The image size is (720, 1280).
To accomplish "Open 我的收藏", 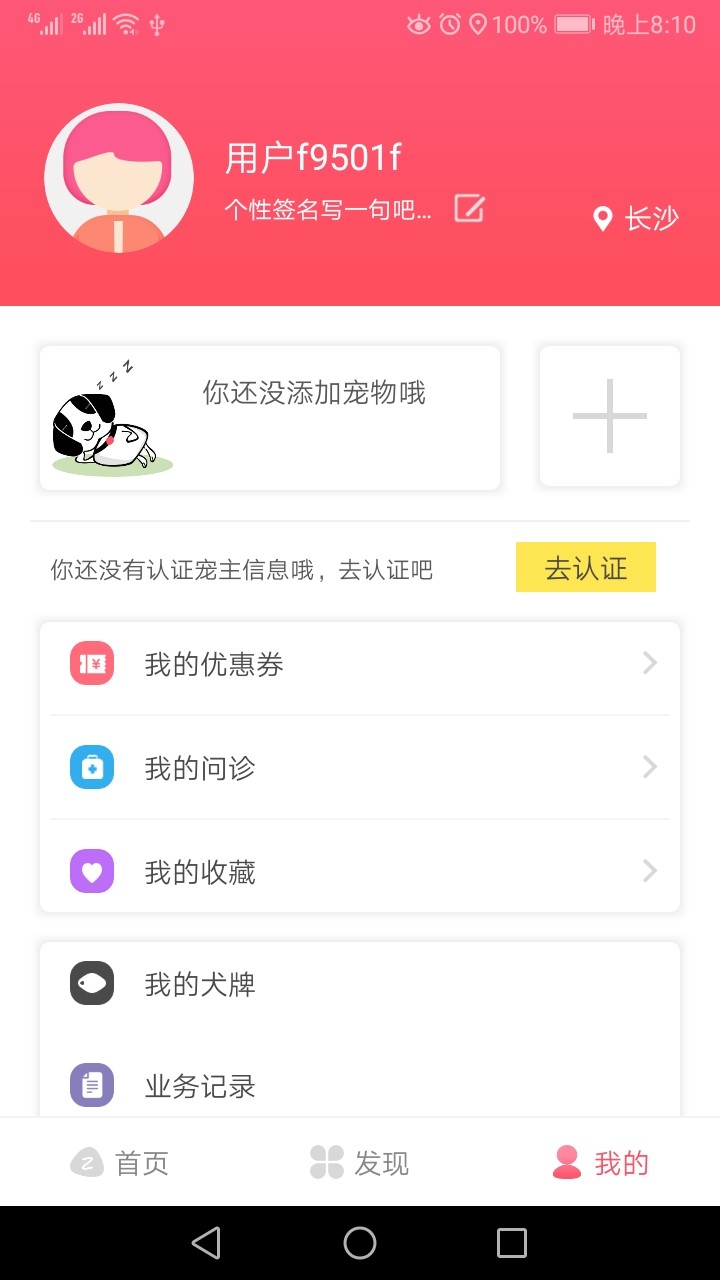I will point(360,872).
